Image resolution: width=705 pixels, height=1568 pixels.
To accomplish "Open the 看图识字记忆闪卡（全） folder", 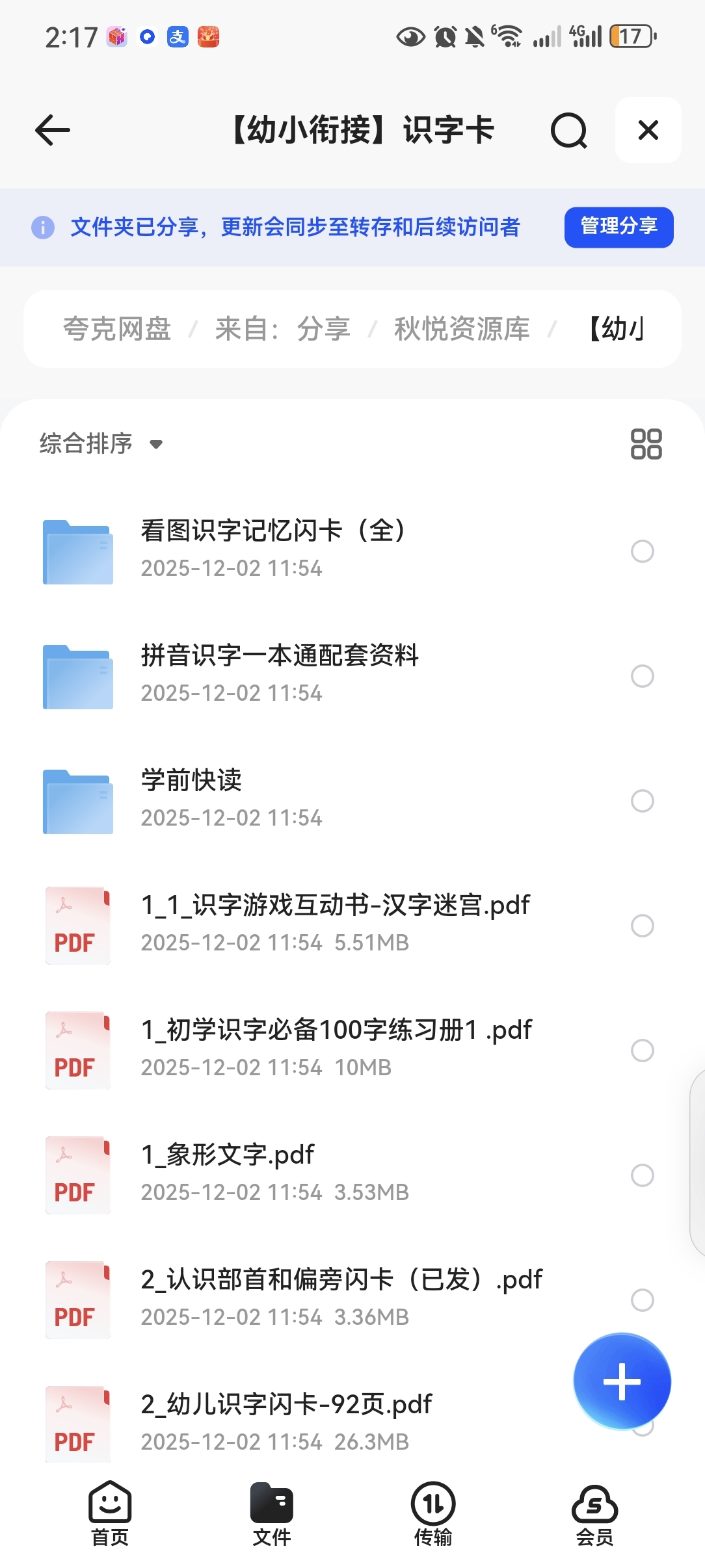I will [273, 549].
